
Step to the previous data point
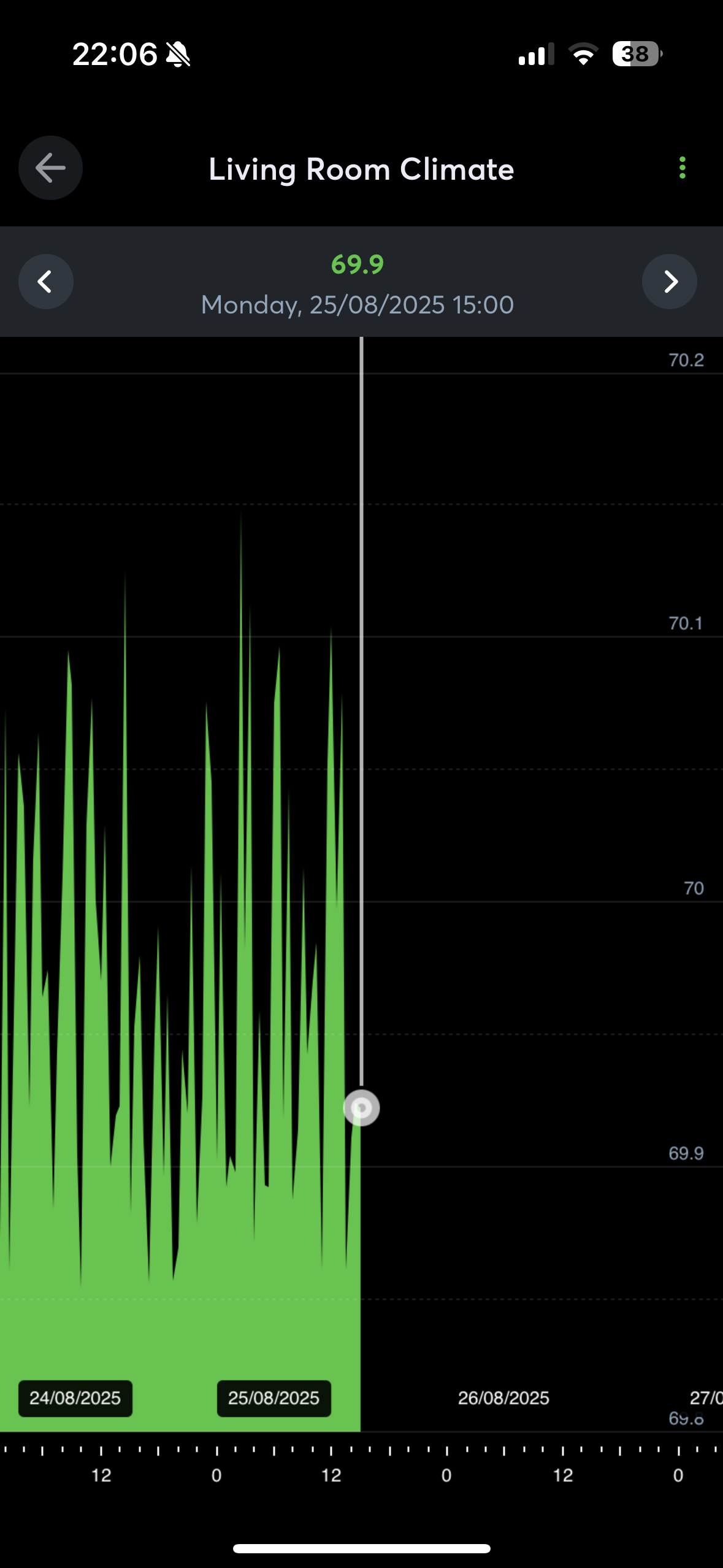coord(45,282)
